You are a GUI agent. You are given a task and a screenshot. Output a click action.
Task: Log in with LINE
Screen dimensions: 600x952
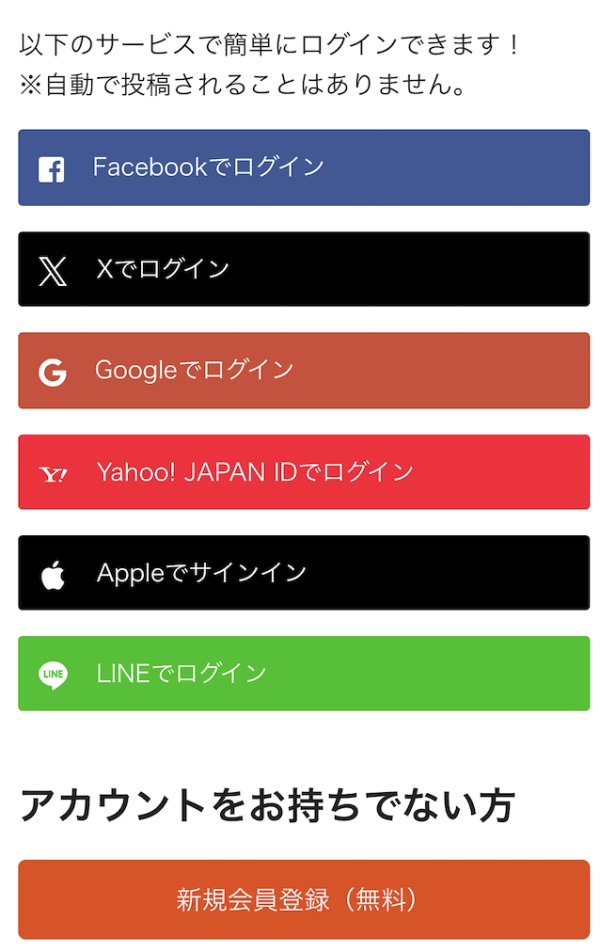[x=303, y=674]
